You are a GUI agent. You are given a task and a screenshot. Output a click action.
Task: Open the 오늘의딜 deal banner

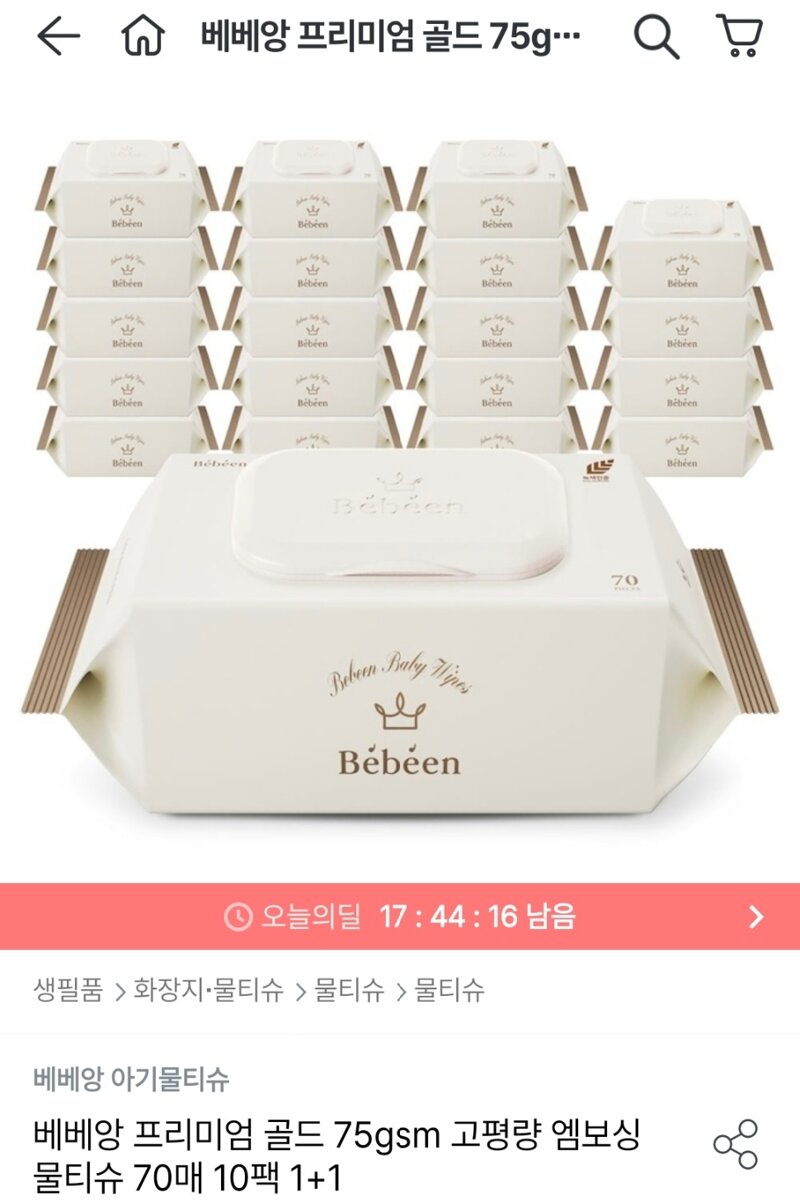pyautogui.click(x=400, y=916)
